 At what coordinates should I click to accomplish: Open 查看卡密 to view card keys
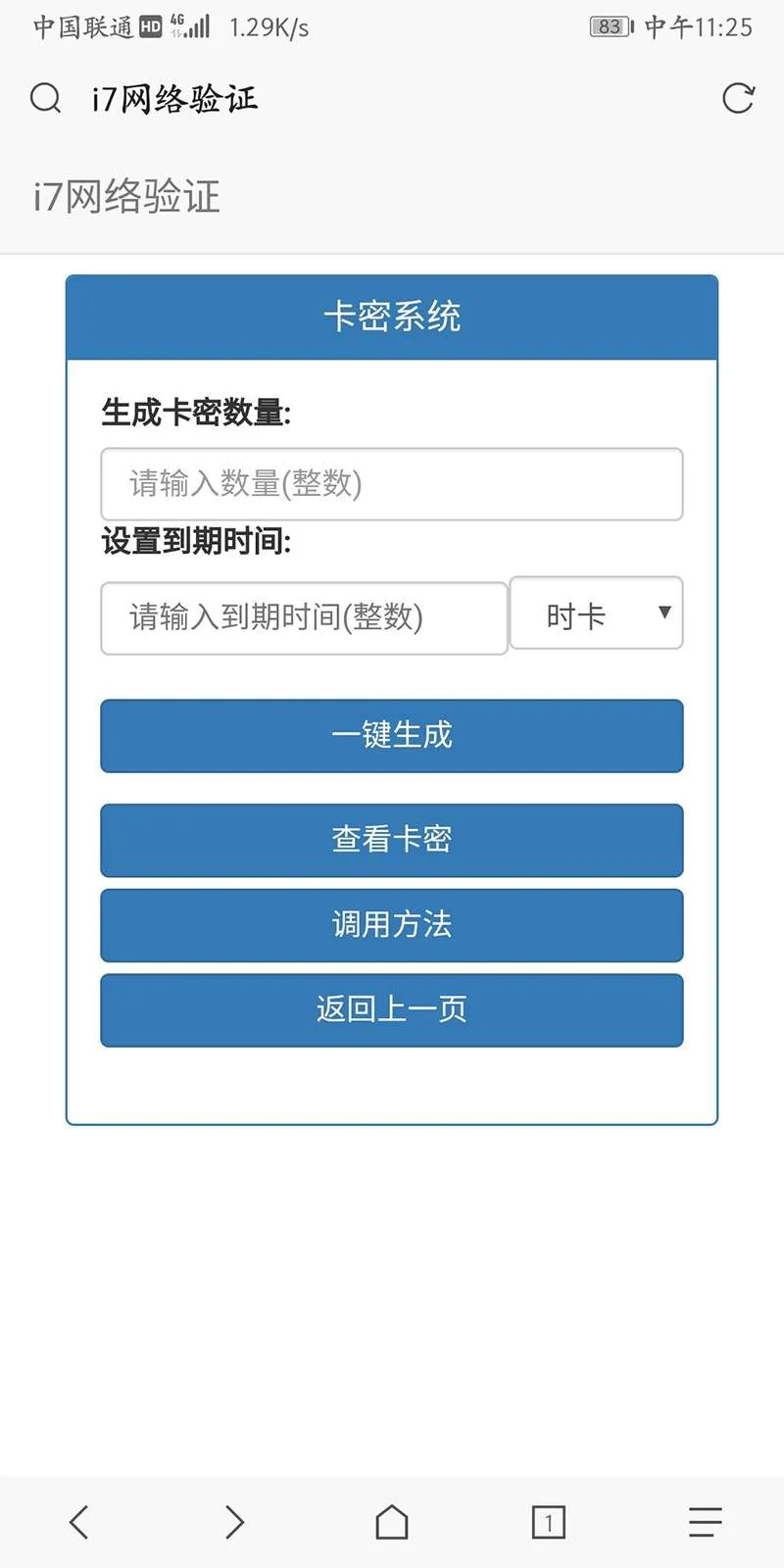tap(391, 840)
